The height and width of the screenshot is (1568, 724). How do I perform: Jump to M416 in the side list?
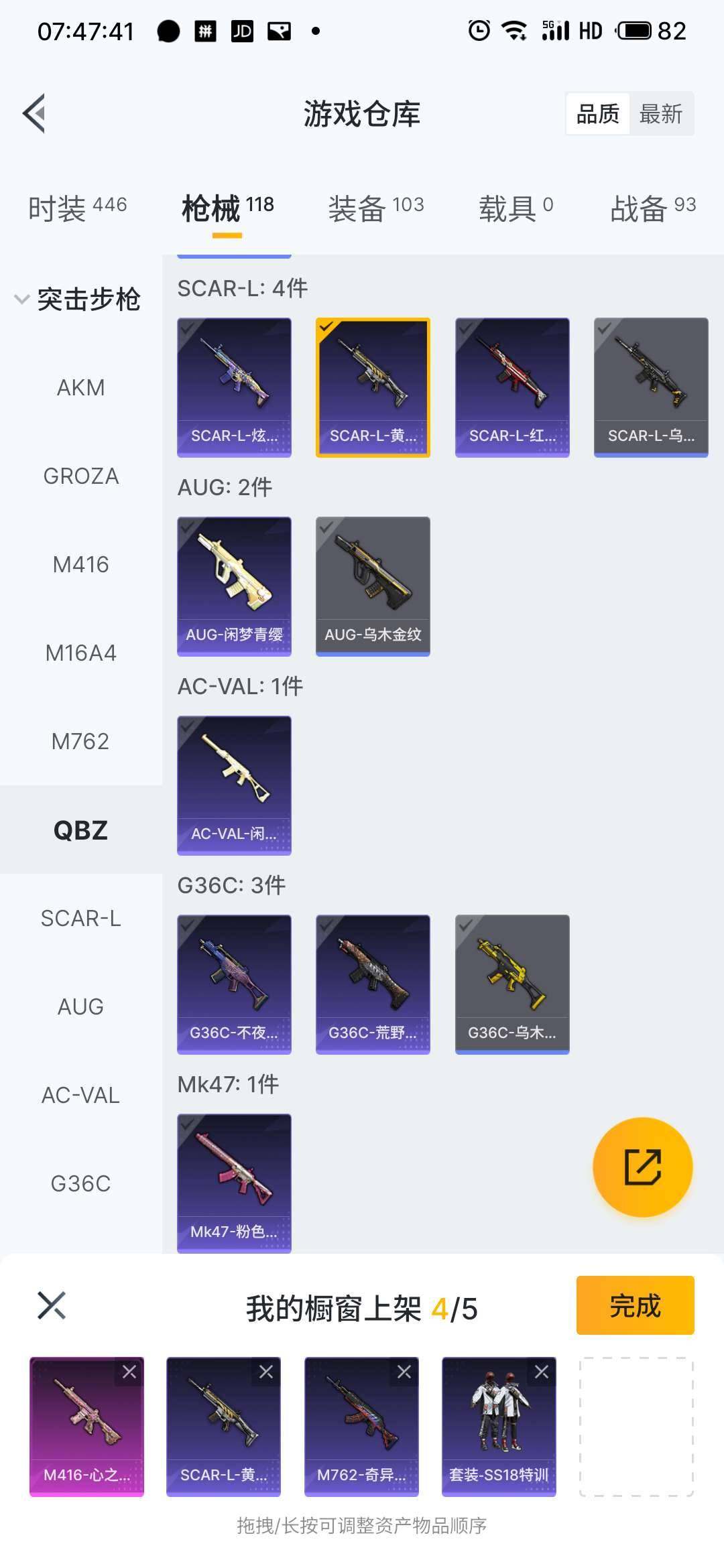tap(80, 564)
